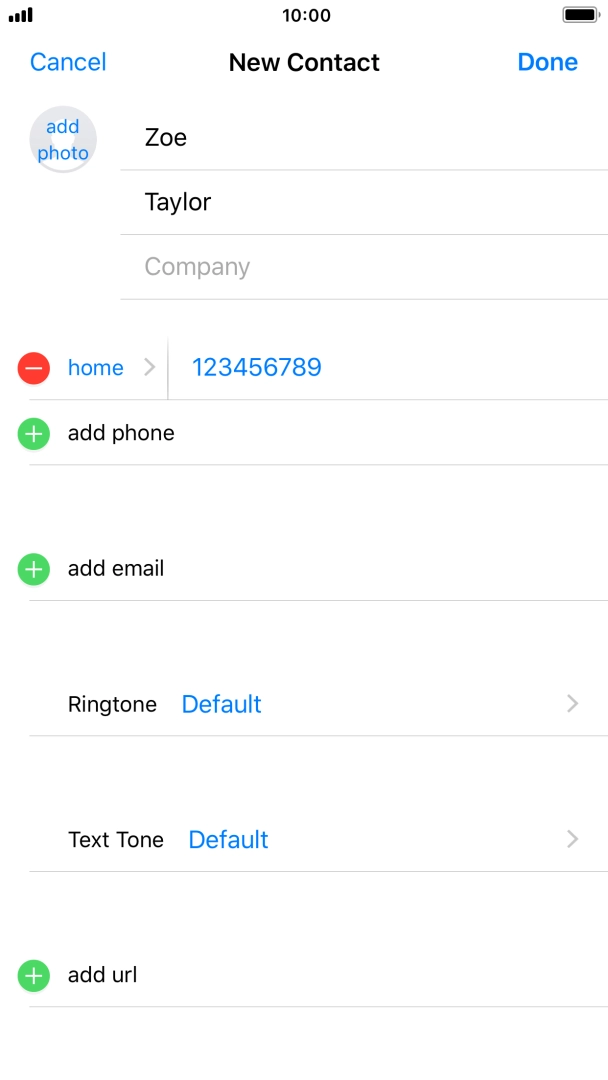The image size is (608, 1080).
Task: Open Ringtone settings
Action: point(318,704)
